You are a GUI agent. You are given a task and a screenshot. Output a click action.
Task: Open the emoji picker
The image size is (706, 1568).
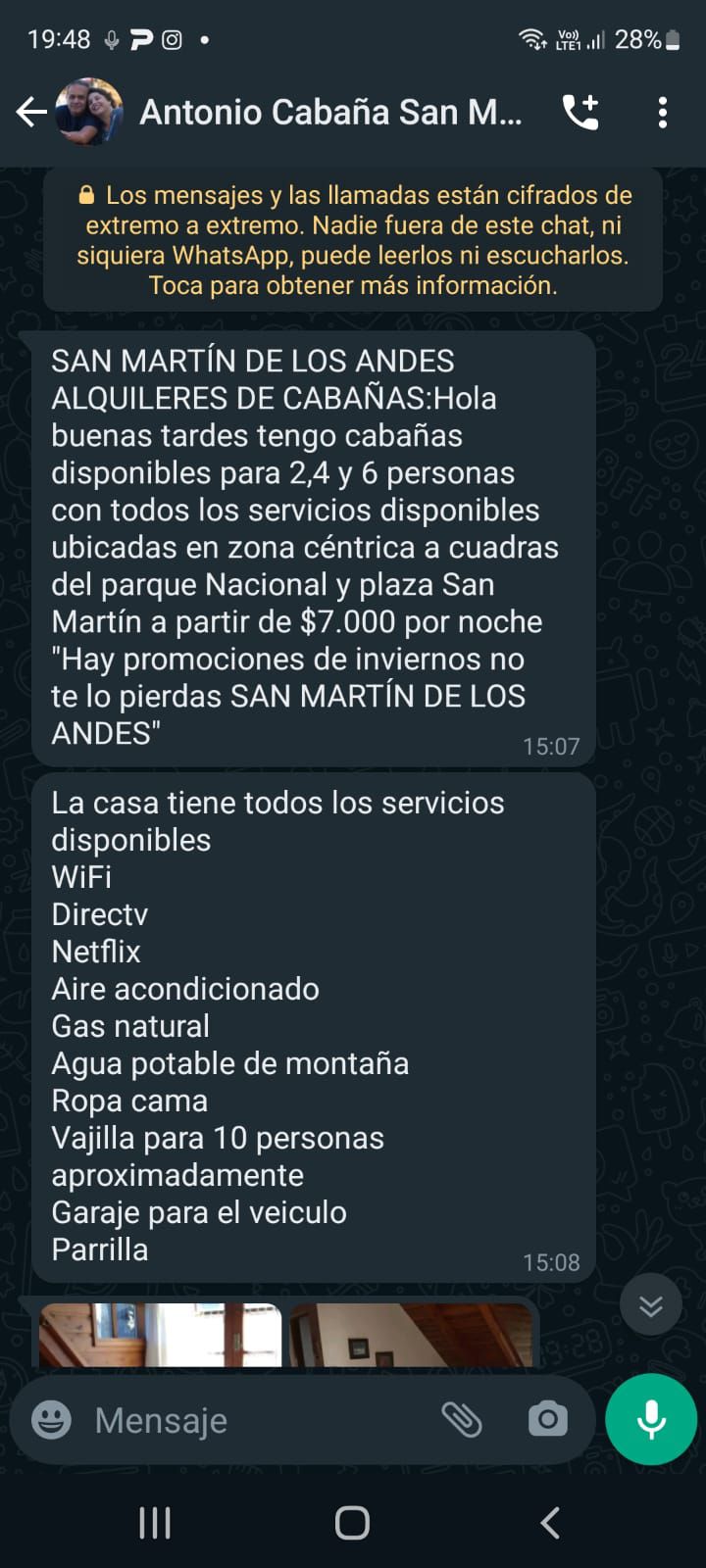[52, 1419]
